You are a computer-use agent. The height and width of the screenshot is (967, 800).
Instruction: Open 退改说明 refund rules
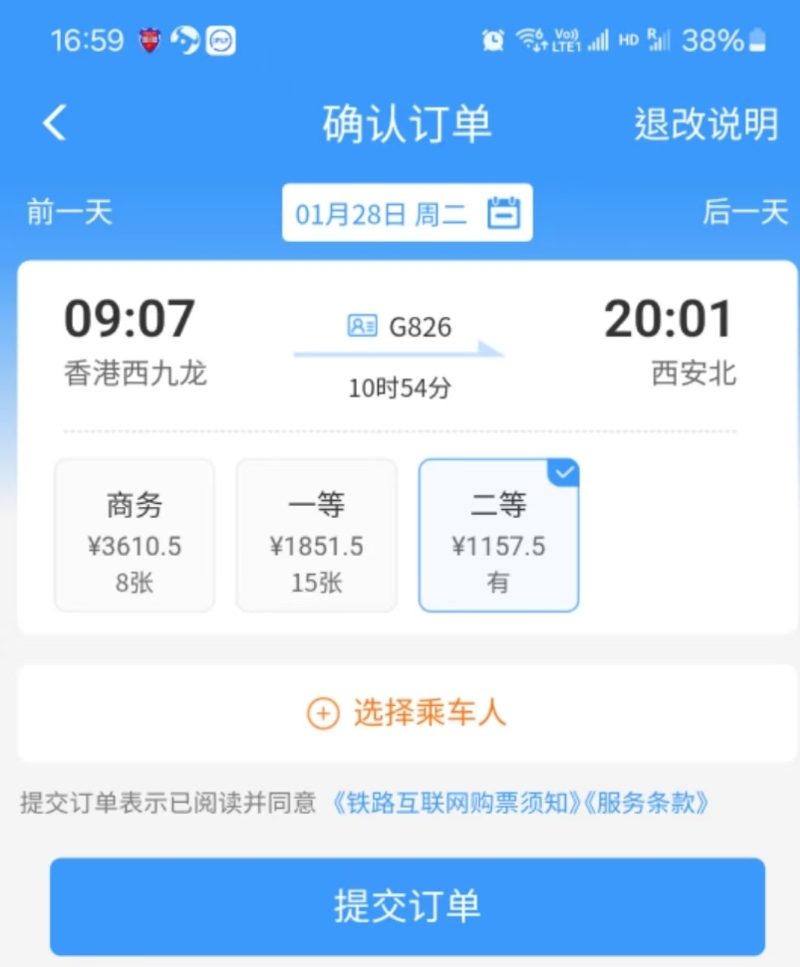click(x=706, y=125)
